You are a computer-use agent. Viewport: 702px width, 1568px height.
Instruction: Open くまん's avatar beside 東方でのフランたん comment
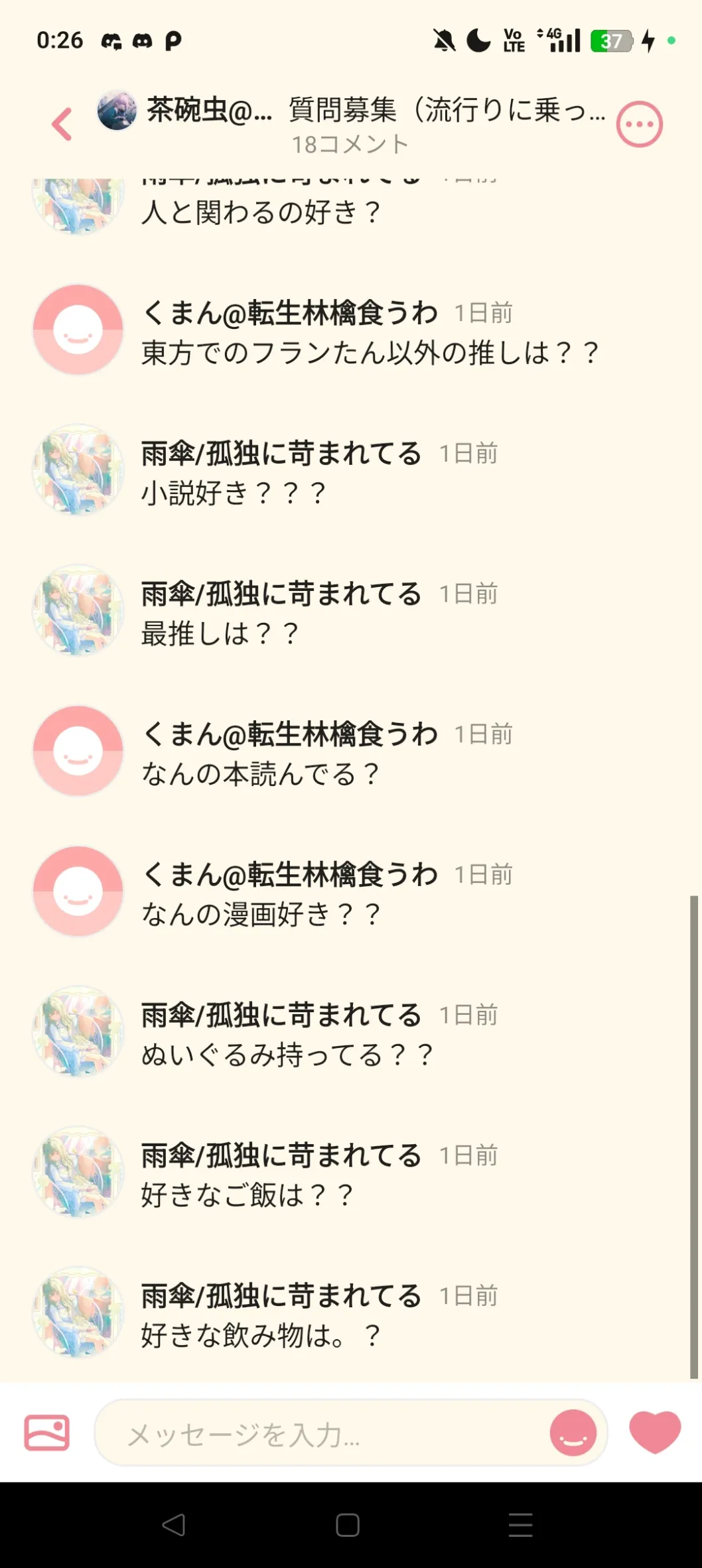pos(78,330)
